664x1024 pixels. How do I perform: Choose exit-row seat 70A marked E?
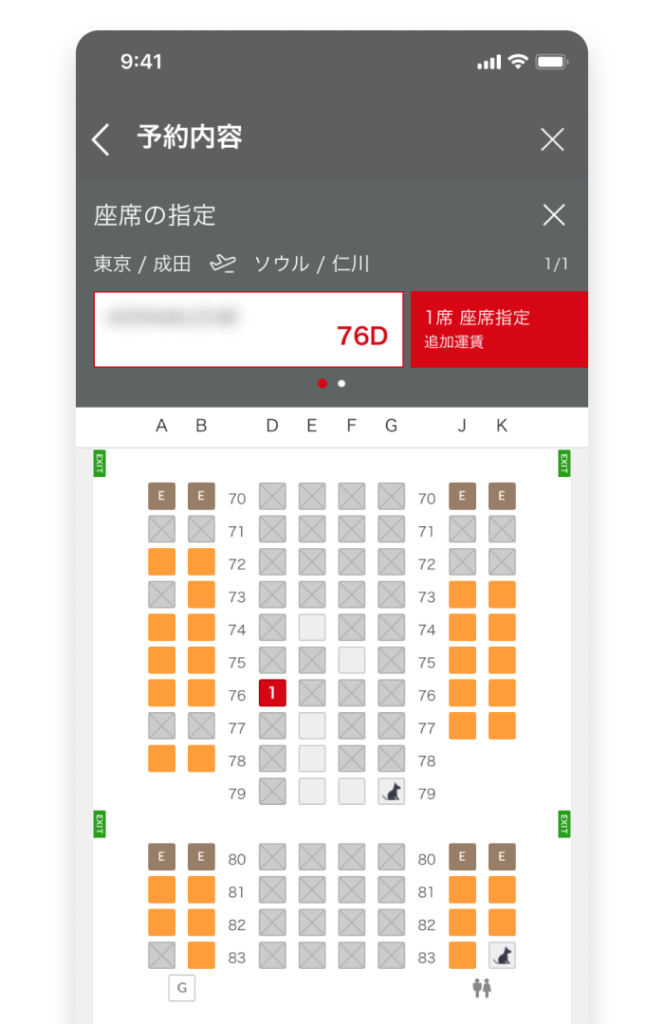[162, 496]
